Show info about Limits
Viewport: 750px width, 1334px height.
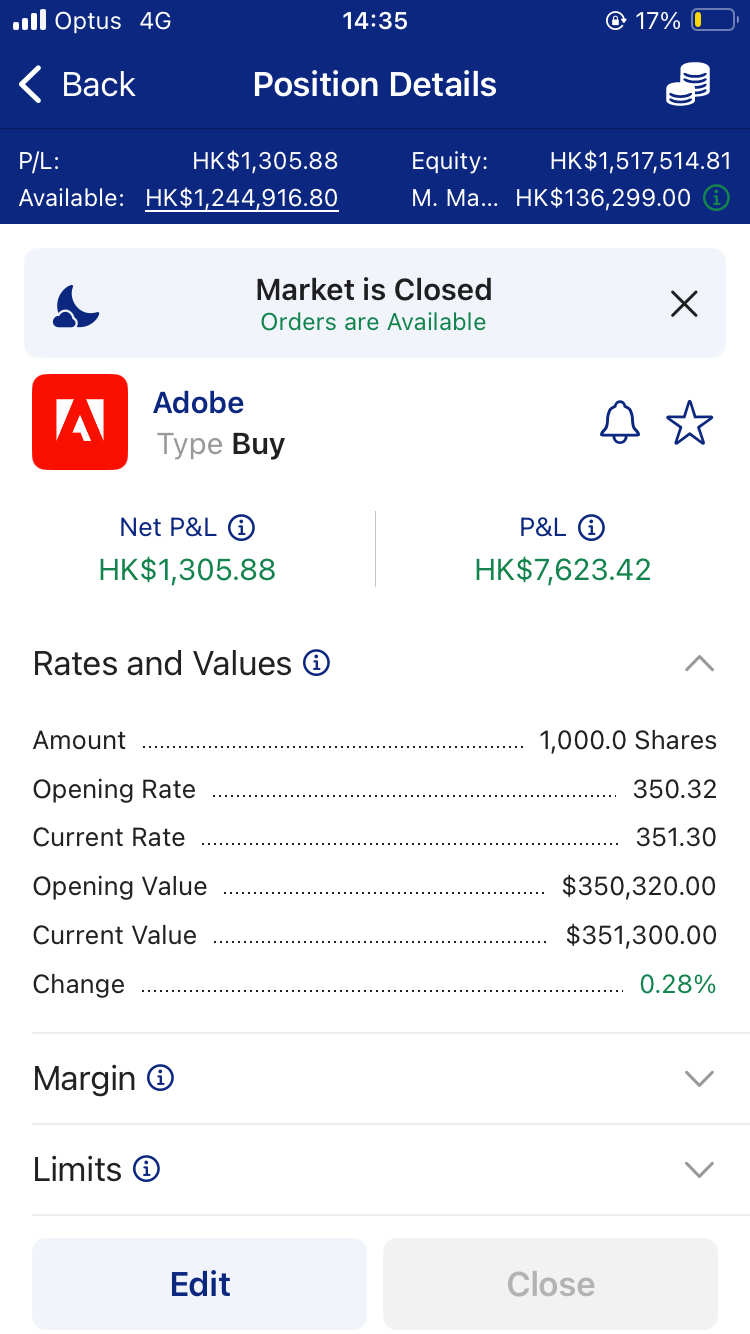coord(147,1169)
